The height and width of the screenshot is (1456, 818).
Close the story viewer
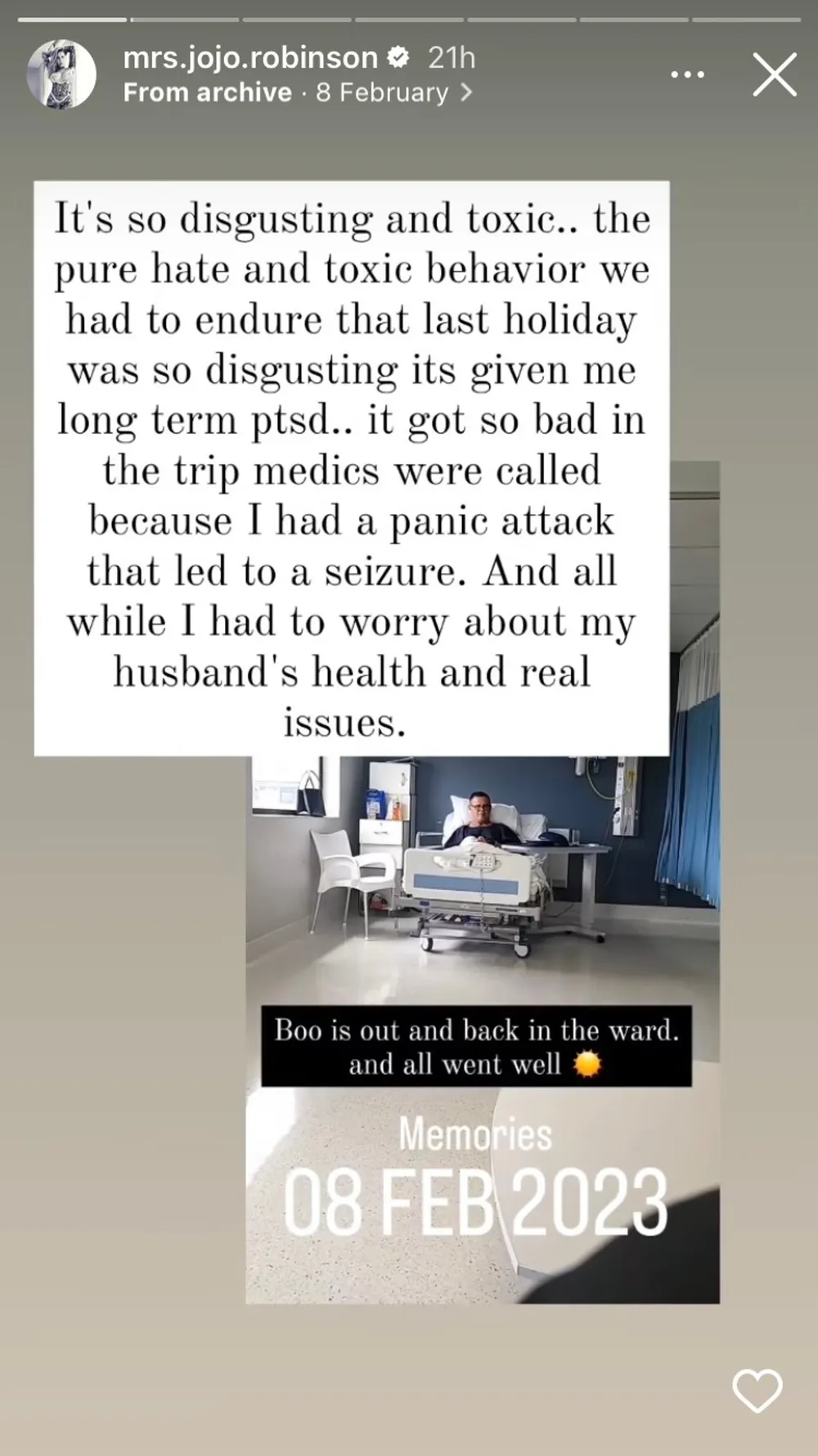click(x=774, y=75)
